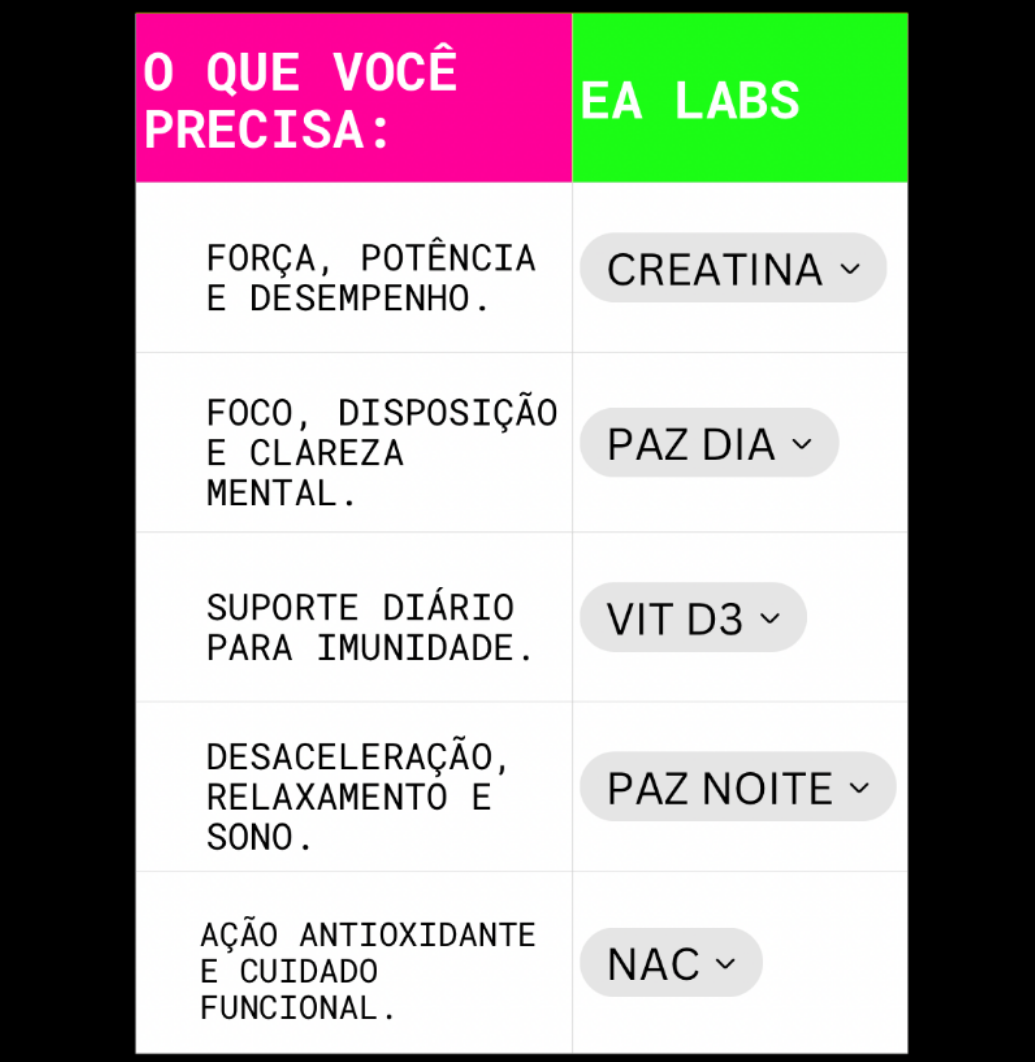Screen dimensions: 1035x1062
Task: Click the CREATINA product pill
Action: [733, 268]
